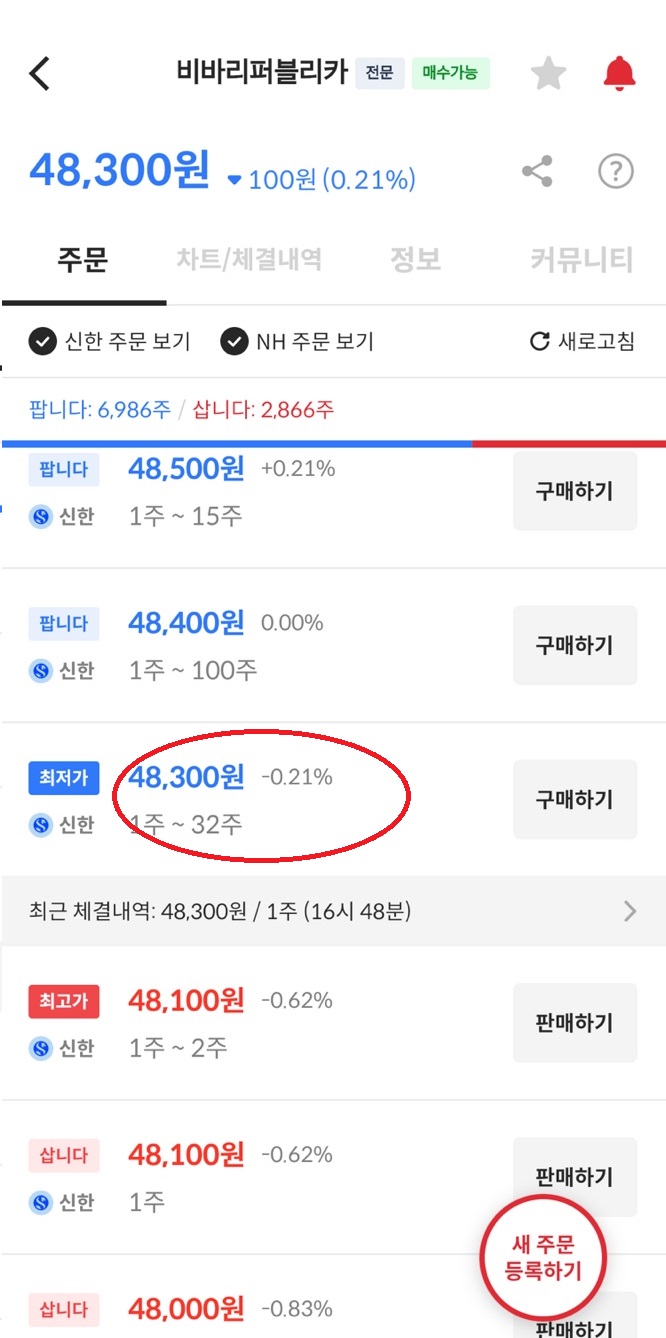Sell to the 최고가 48,100원 order
The height and width of the screenshot is (1338, 666).
tap(575, 1023)
